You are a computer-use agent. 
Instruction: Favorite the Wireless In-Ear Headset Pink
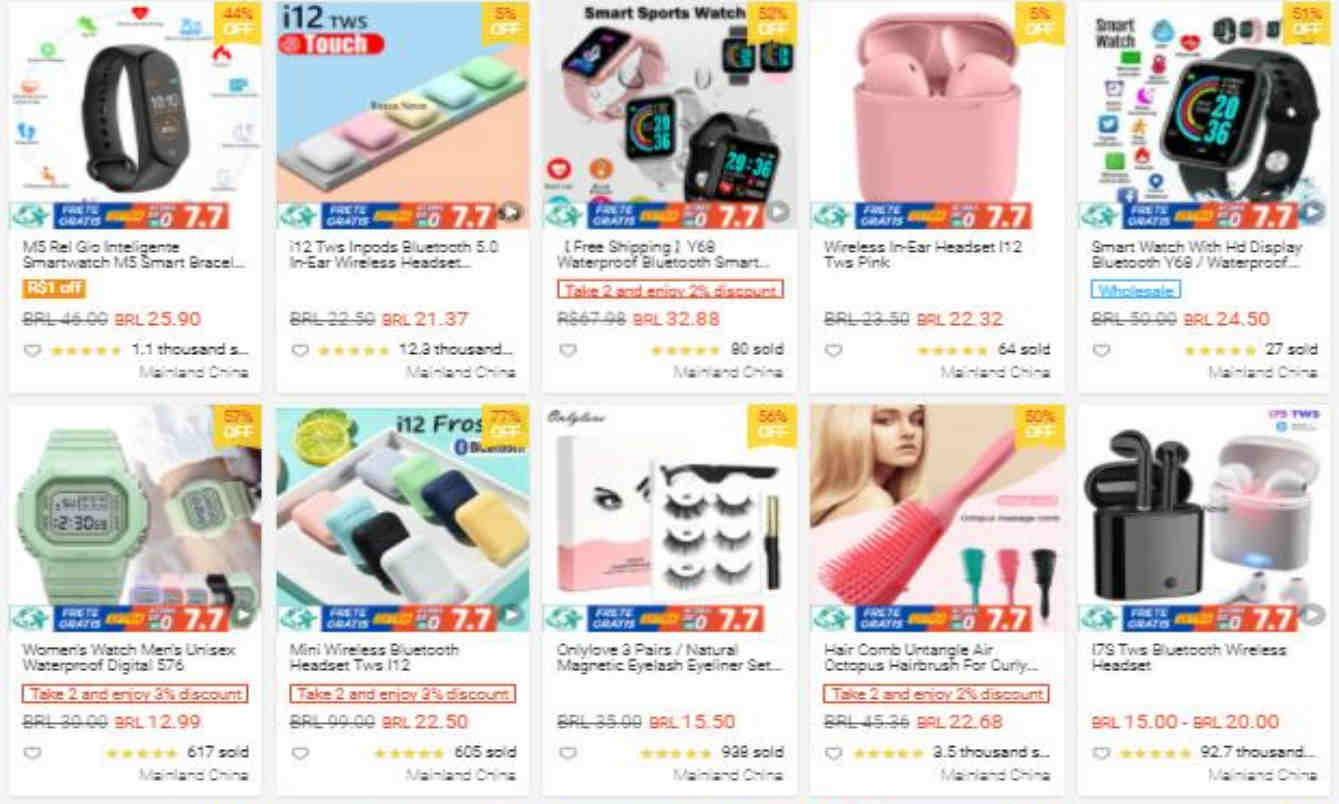pos(834,350)
